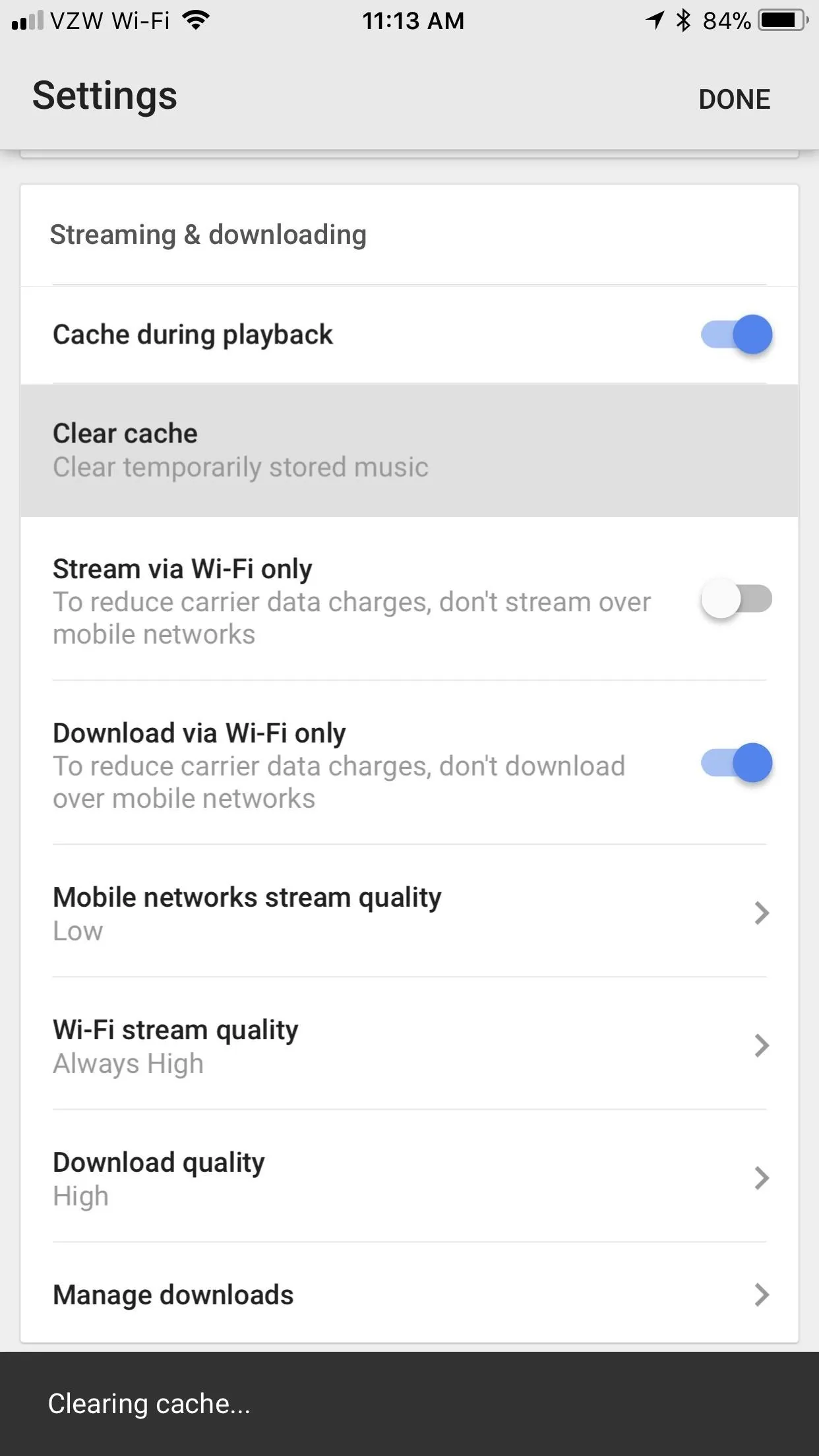Open Mobile networks stream quality
Image resolution: width=819 pixels, height=1456 pixels.
(x=409, y=913)
